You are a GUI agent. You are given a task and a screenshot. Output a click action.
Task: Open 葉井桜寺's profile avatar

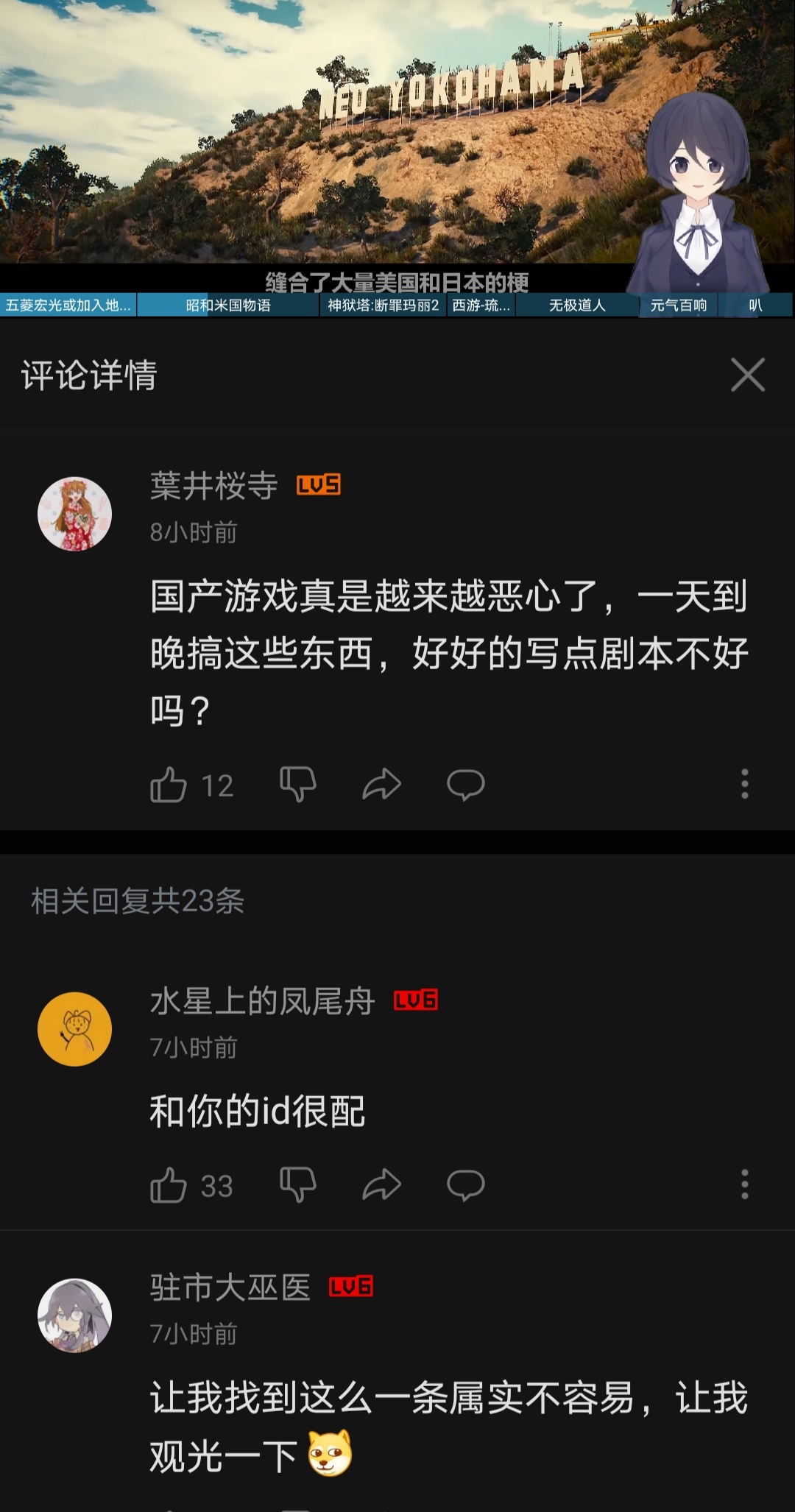75,513
